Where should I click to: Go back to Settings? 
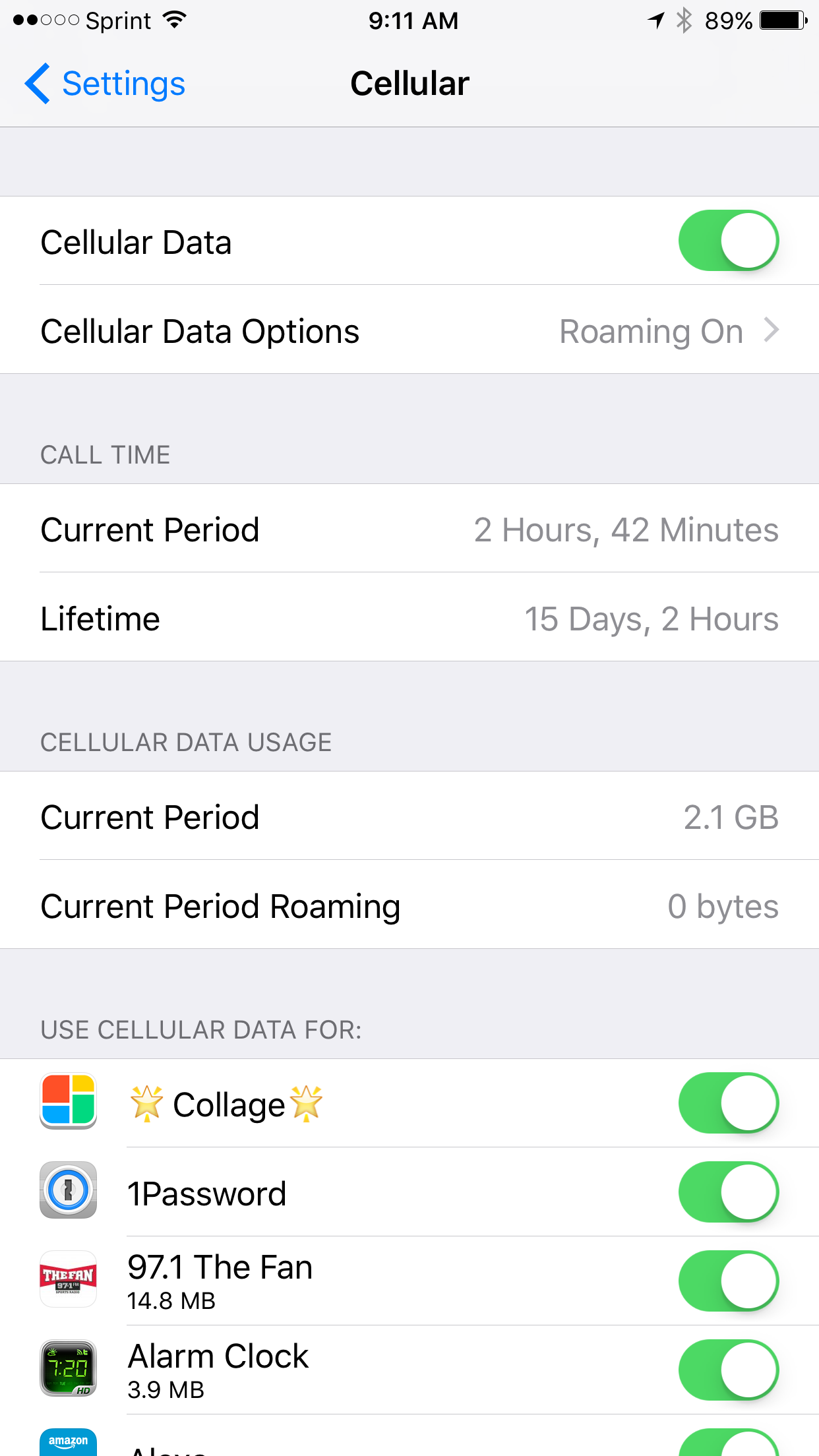(106, 84)
